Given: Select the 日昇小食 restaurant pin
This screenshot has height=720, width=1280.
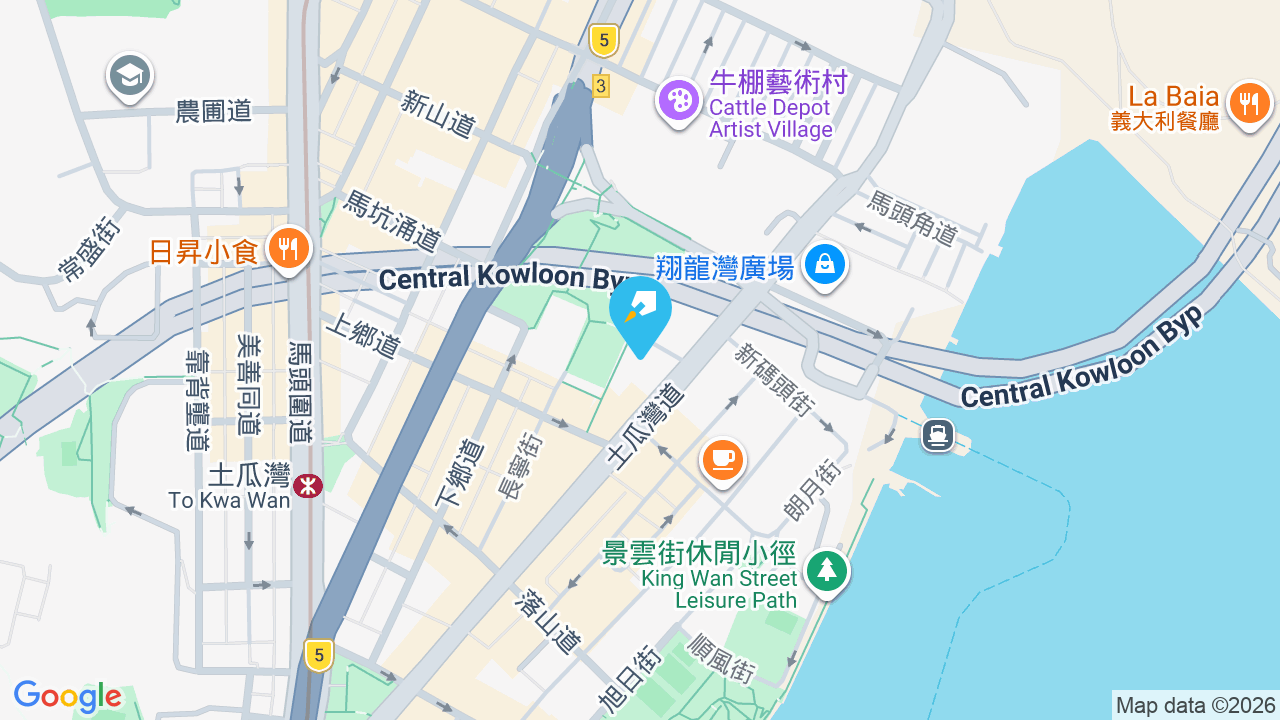Looking at the screenshot, I should [289, 250].
